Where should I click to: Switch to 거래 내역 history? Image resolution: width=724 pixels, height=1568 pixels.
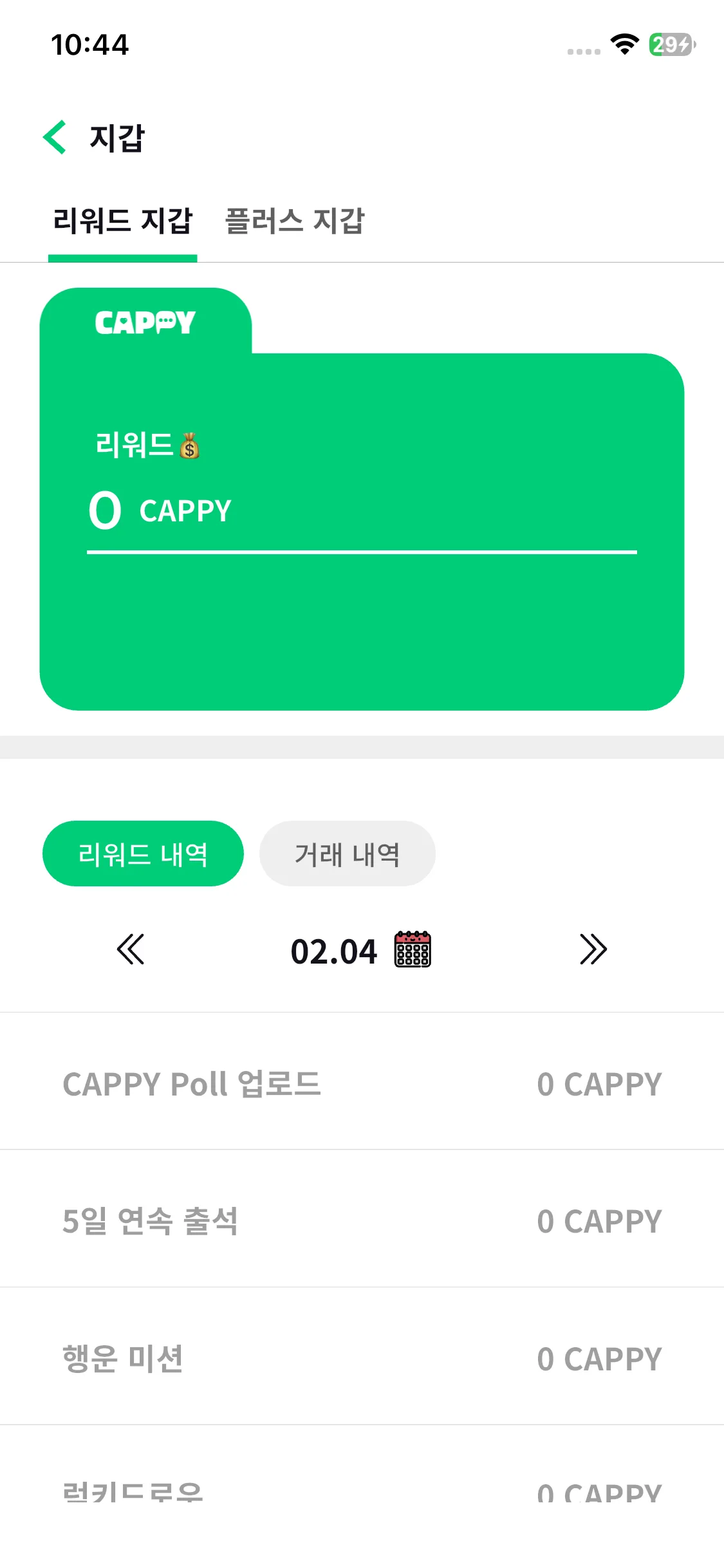[347, 854]
